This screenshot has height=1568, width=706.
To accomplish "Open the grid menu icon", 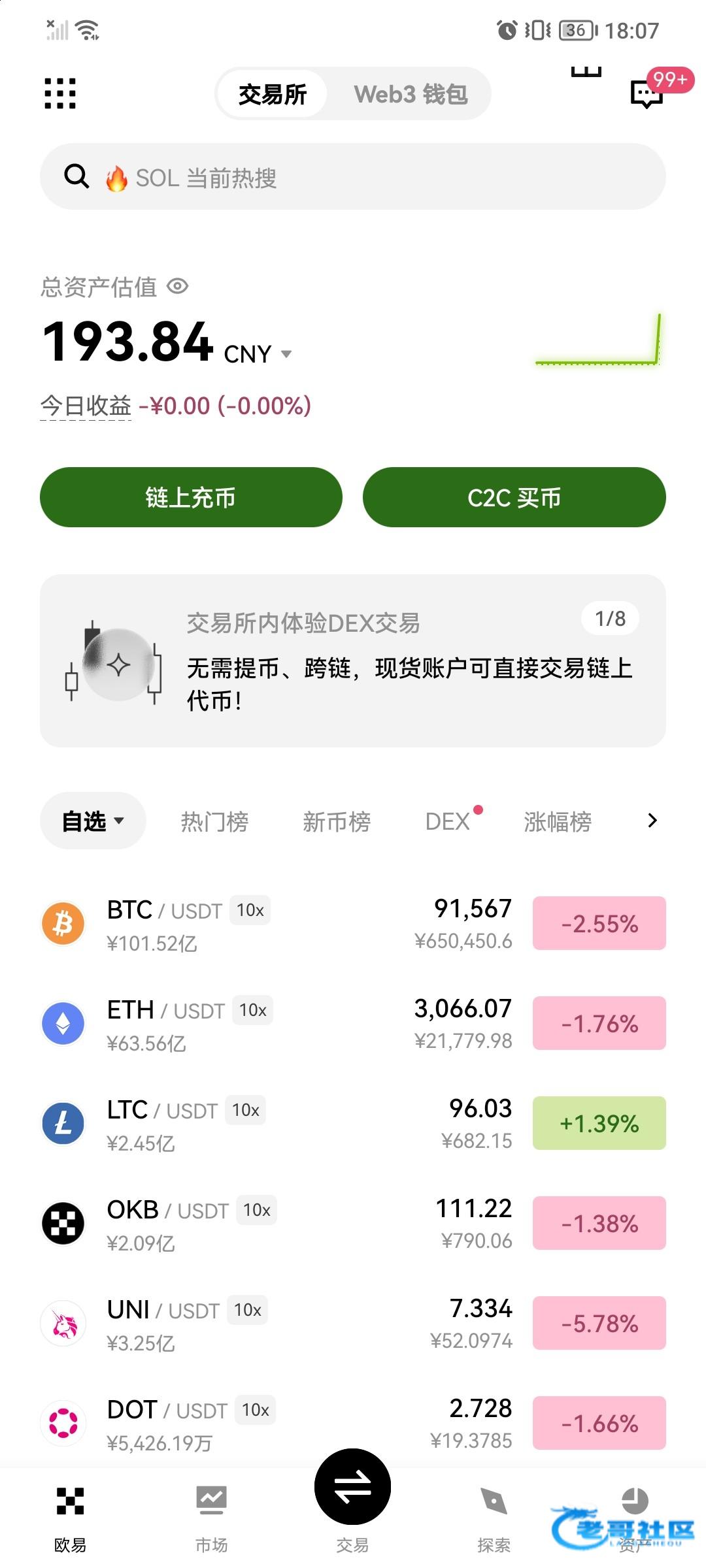I will pyautogui.click(x=60, y=93).
